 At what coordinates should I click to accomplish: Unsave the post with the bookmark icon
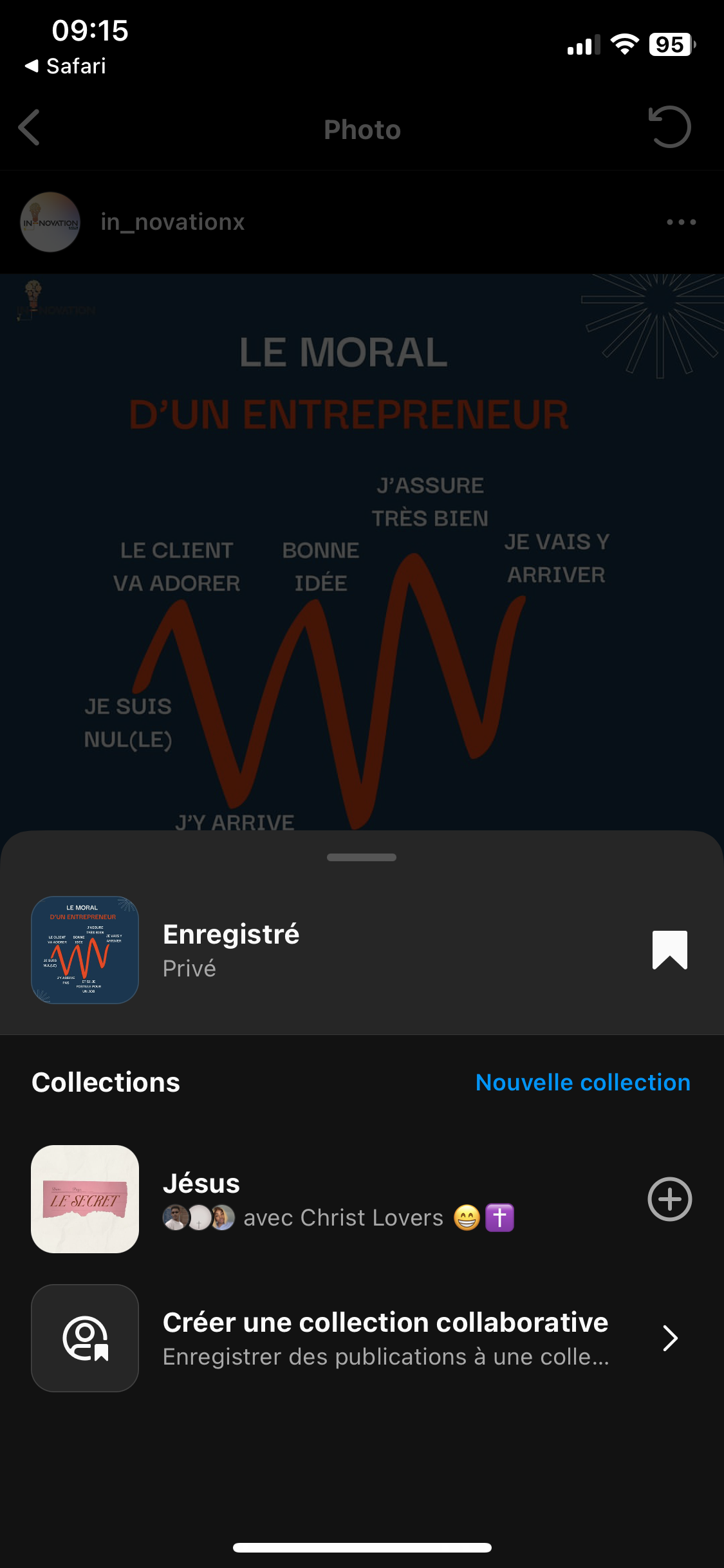(669, 950)
